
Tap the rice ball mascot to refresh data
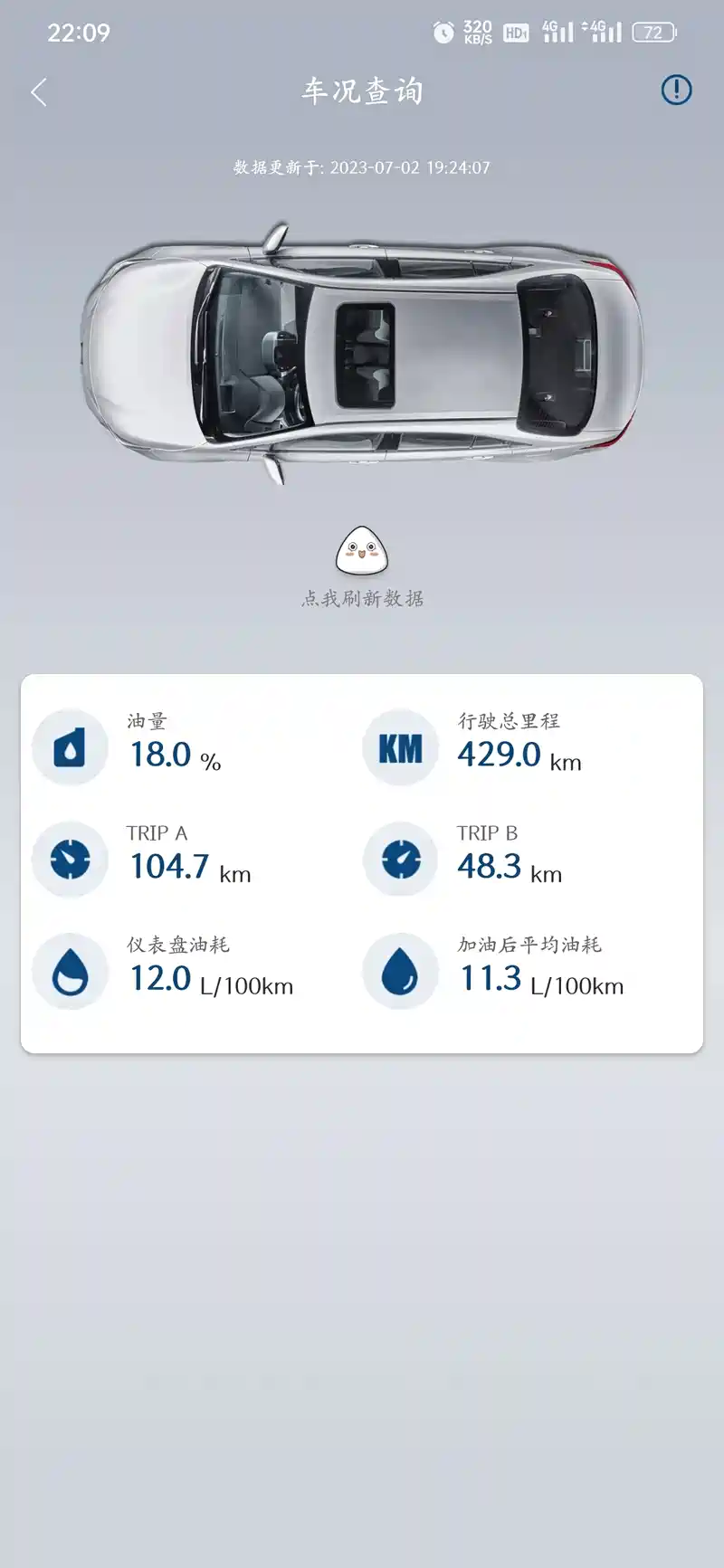tap(362, 551)
